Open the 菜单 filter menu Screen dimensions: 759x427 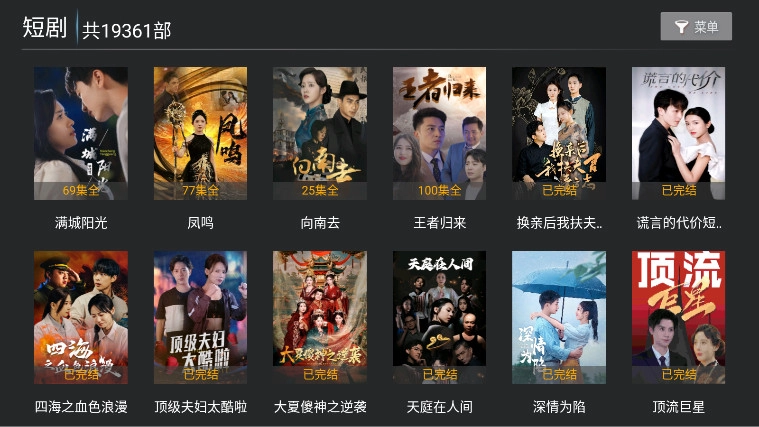(696, 27)
